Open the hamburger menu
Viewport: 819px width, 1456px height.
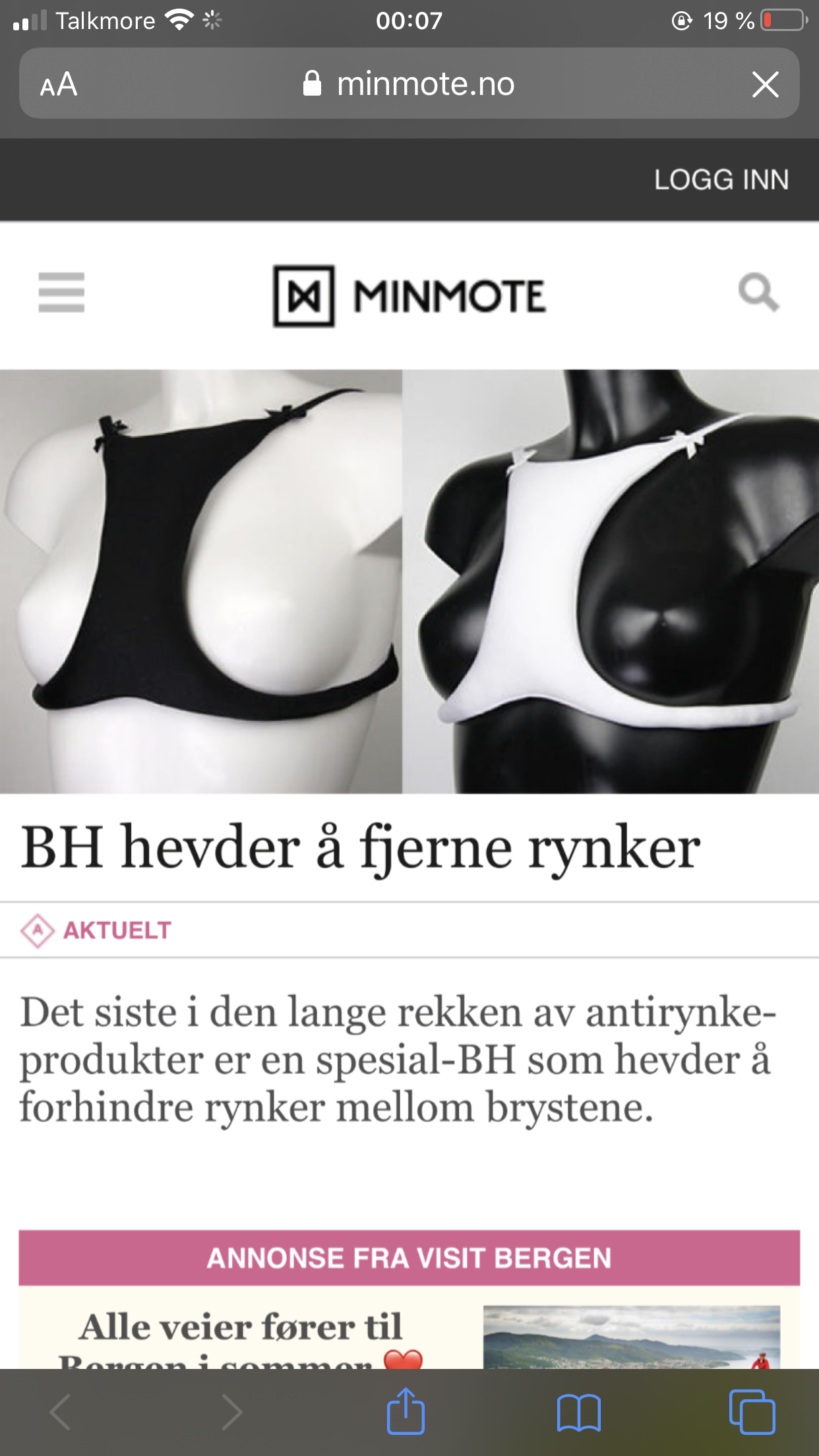coord(61,292)
